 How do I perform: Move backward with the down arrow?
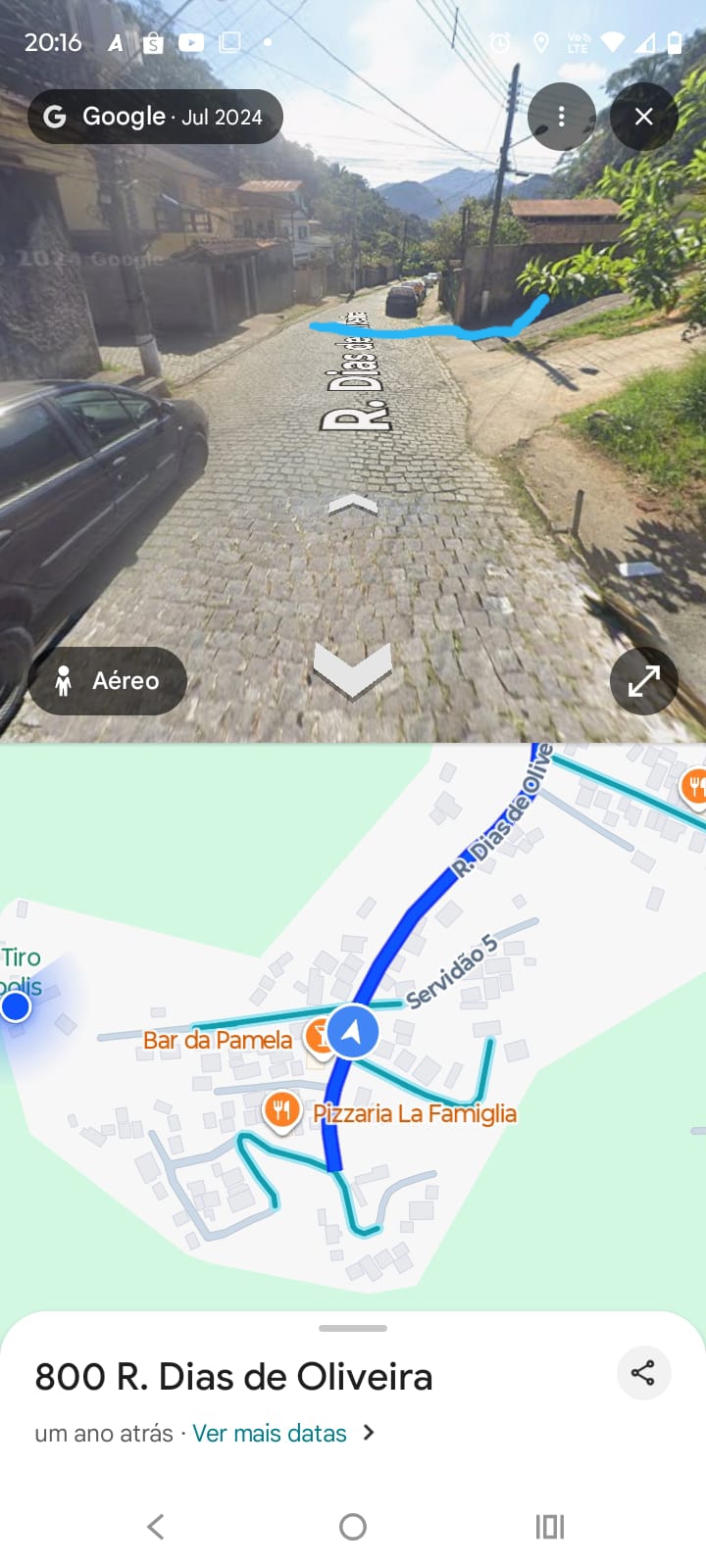click(353, 669)
